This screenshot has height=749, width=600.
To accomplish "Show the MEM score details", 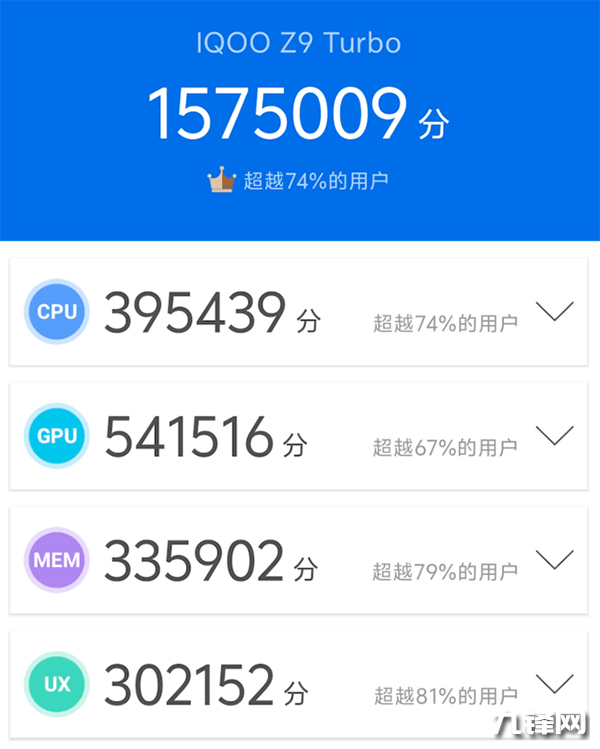I will pos(554,558).
